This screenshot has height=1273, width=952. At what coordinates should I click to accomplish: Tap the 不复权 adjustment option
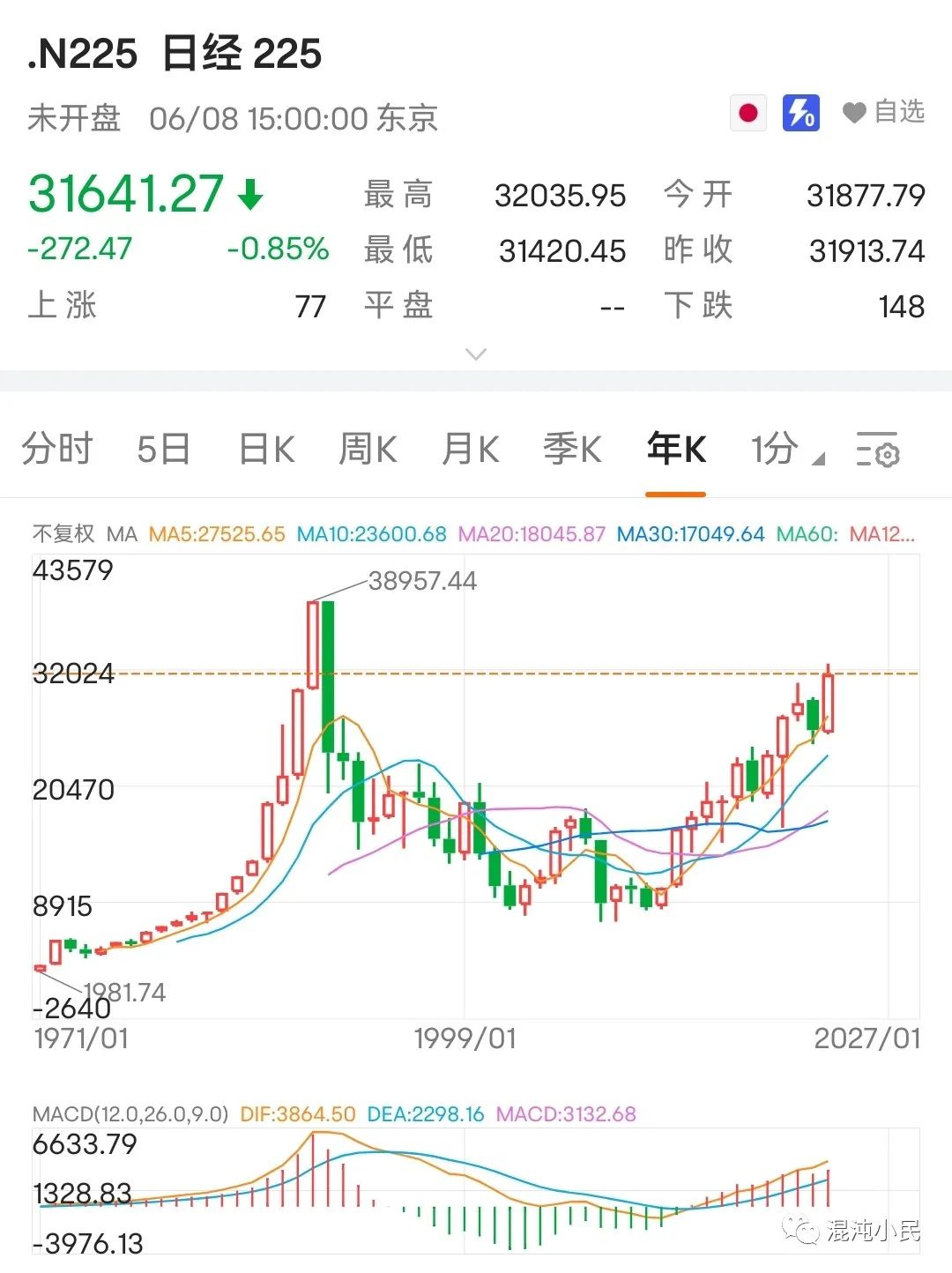coord(63,534)
